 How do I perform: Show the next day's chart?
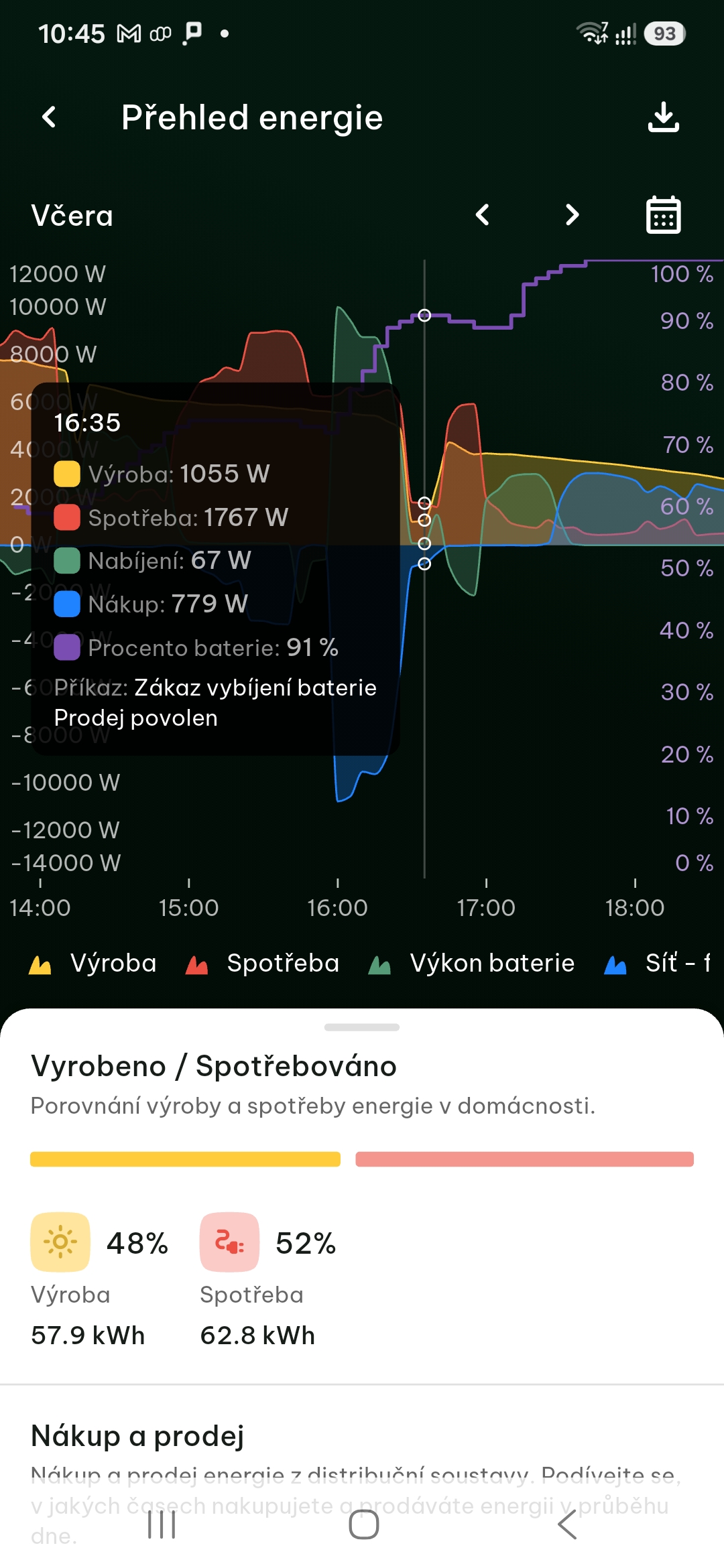572,215
